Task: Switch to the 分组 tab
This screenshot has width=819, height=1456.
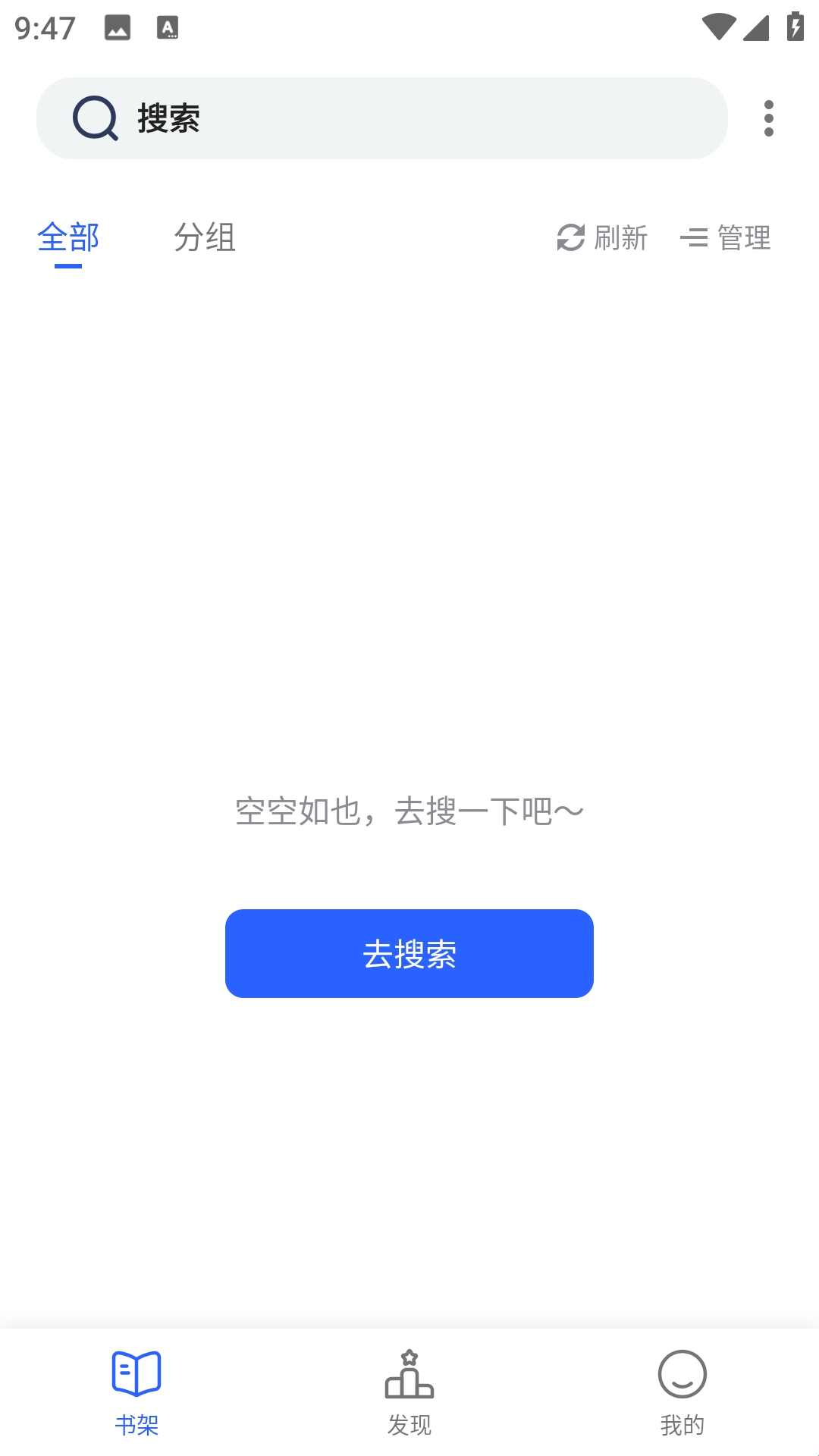Action: 205,237
